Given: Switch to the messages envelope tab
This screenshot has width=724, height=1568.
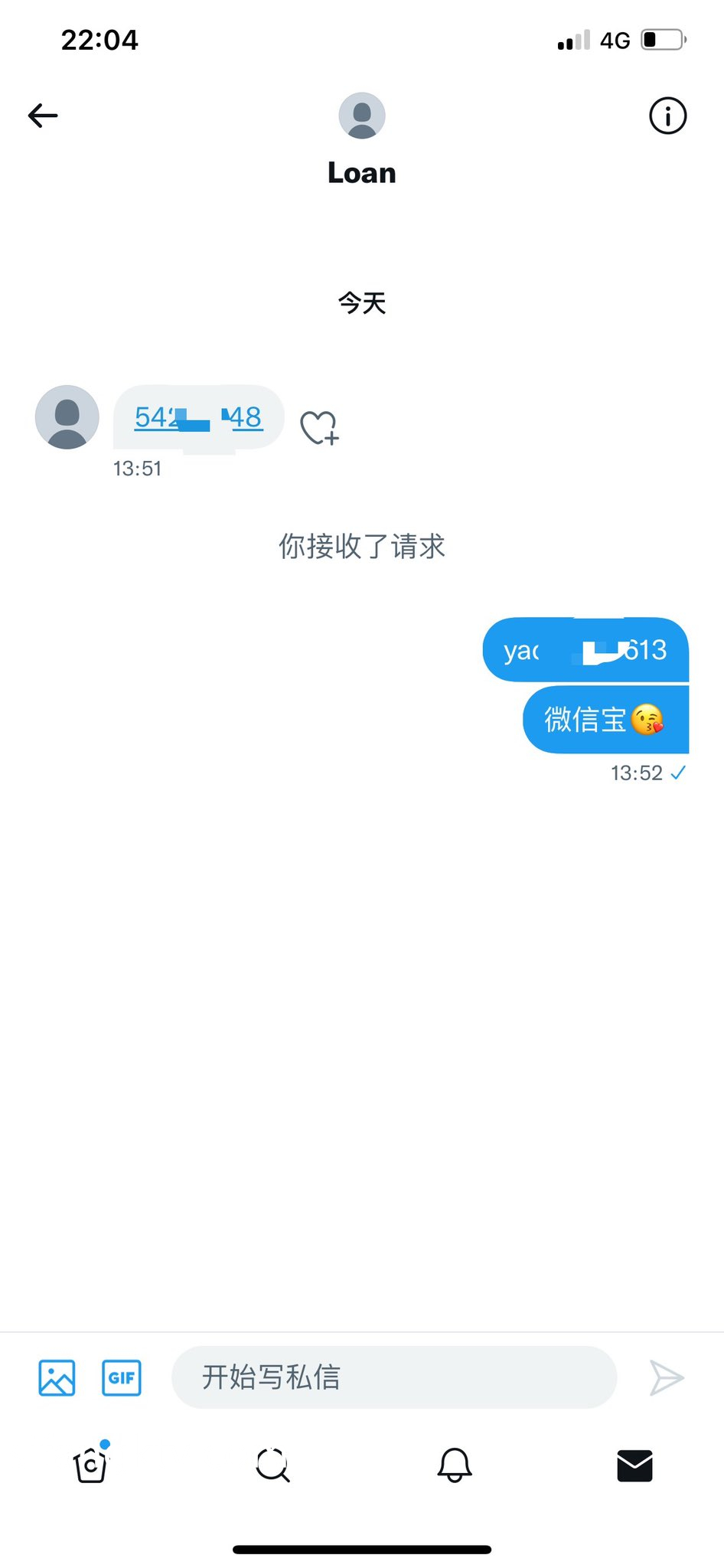Looking at the screenshot, I should [x=634, y=1465].
